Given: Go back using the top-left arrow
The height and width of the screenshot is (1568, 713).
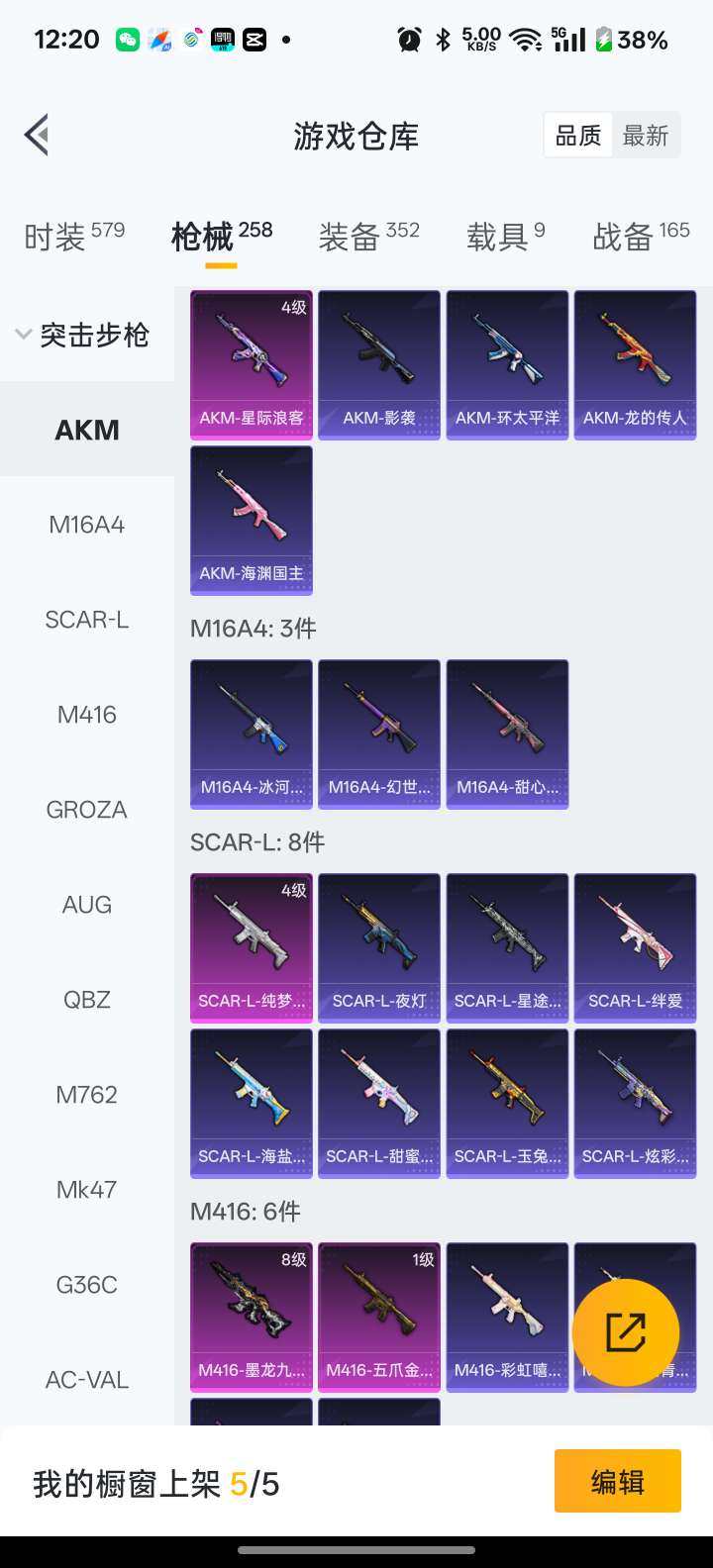Looking at the screenshot, I should [38, 135].
